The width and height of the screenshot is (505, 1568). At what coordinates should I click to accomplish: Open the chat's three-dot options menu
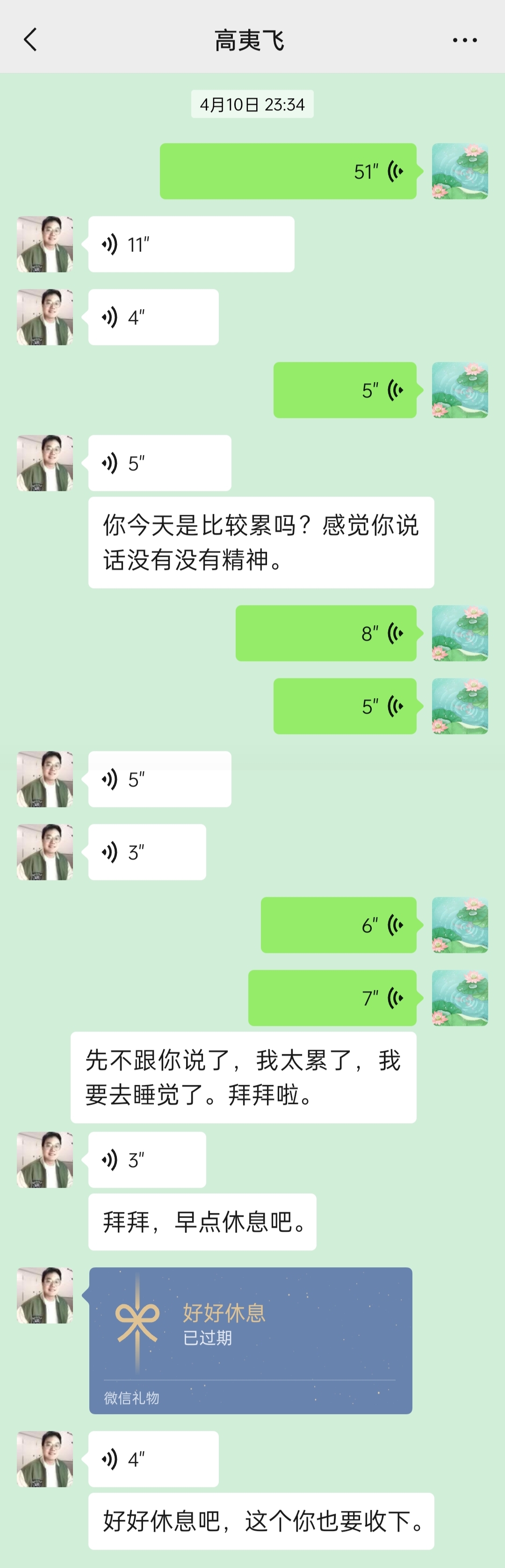[464, 40]
